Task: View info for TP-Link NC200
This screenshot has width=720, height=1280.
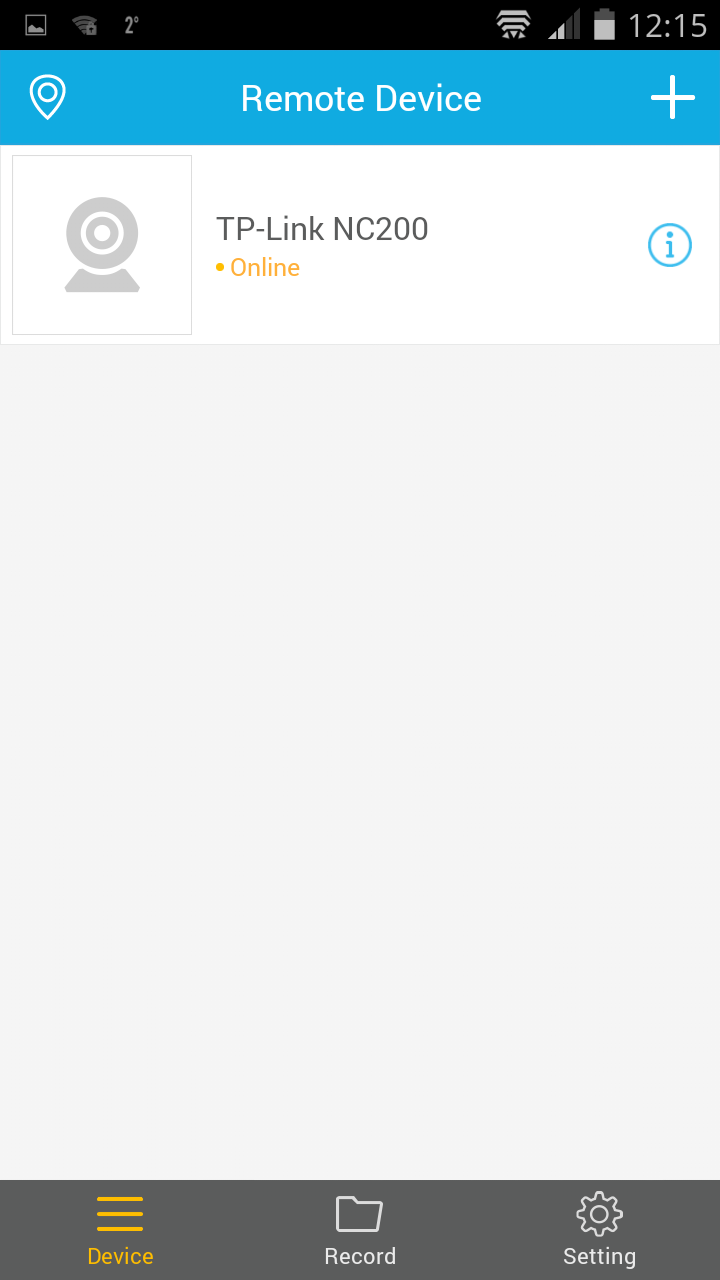Action: click(669, 245)
